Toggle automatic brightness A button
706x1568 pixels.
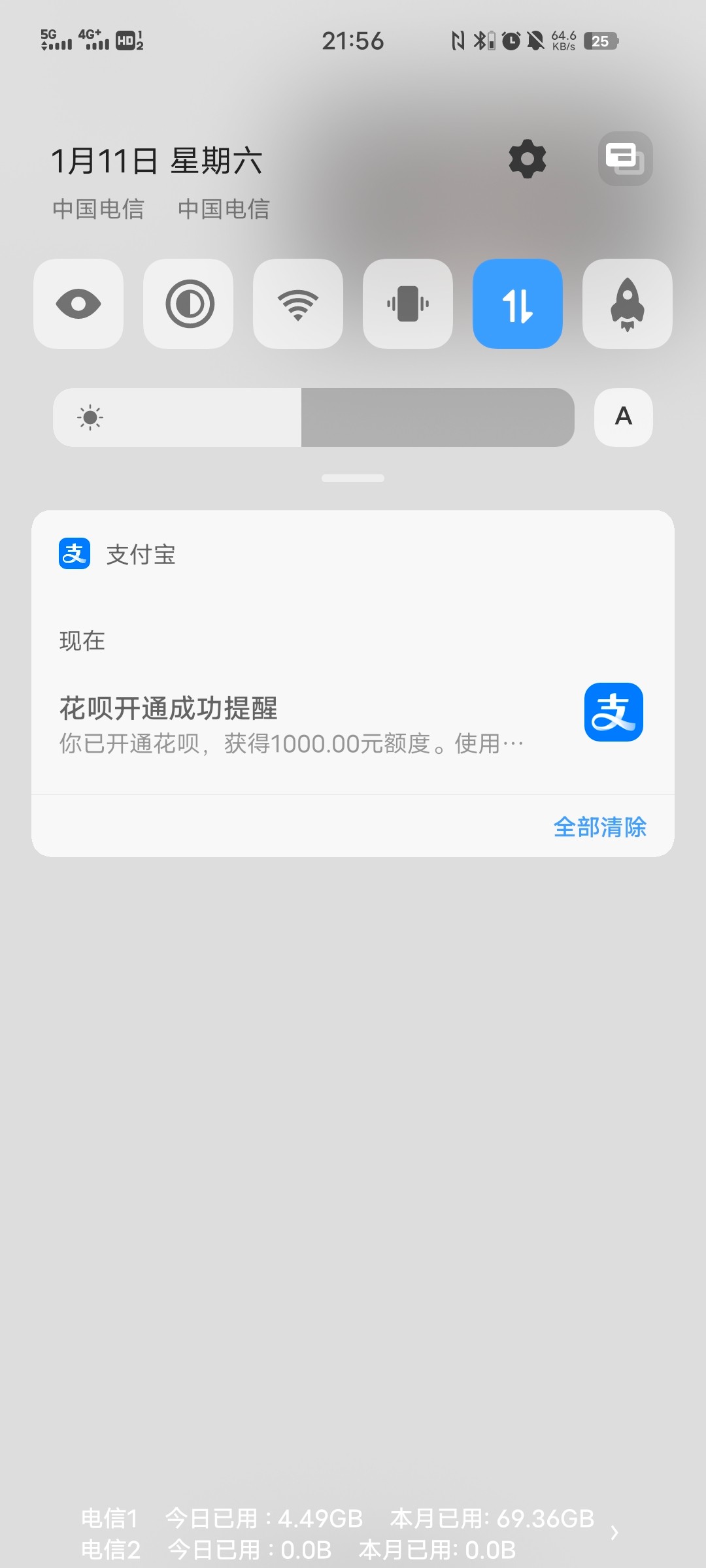(624, 417)
